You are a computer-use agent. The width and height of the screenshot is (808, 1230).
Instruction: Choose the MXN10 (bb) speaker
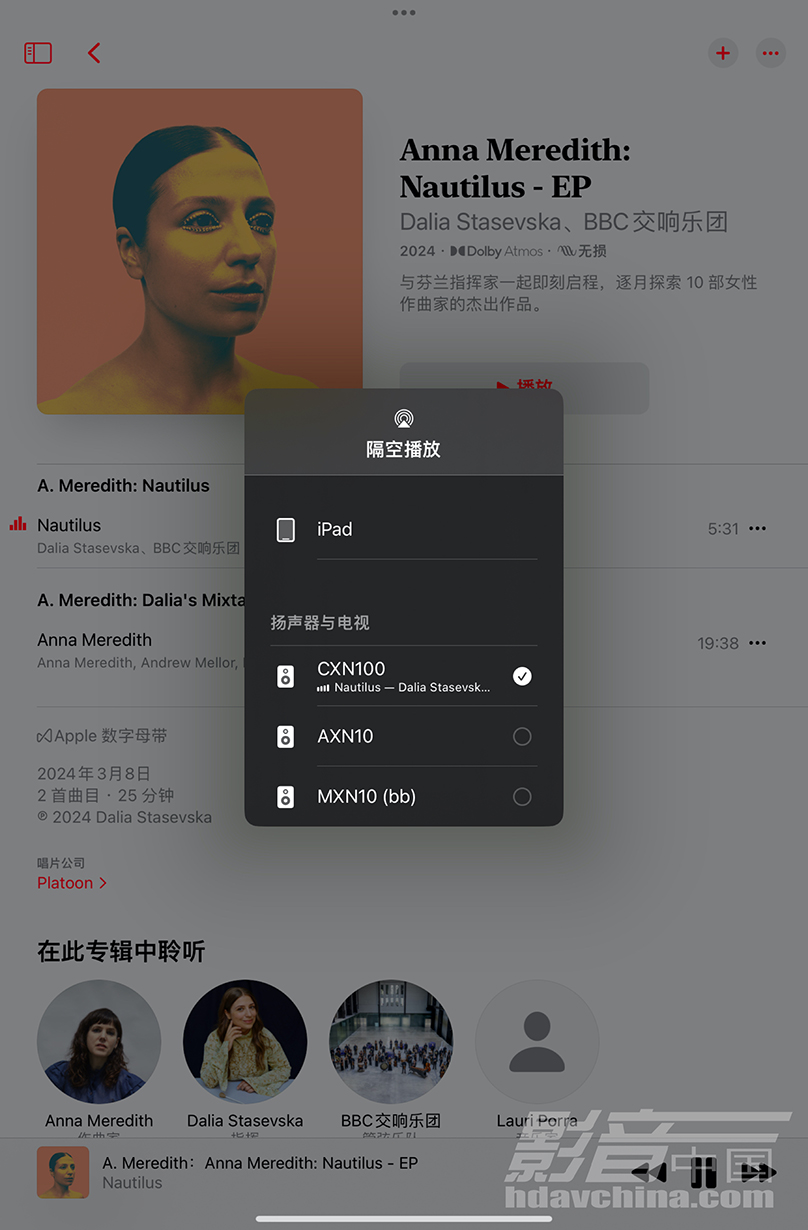[x=404, y=797]
